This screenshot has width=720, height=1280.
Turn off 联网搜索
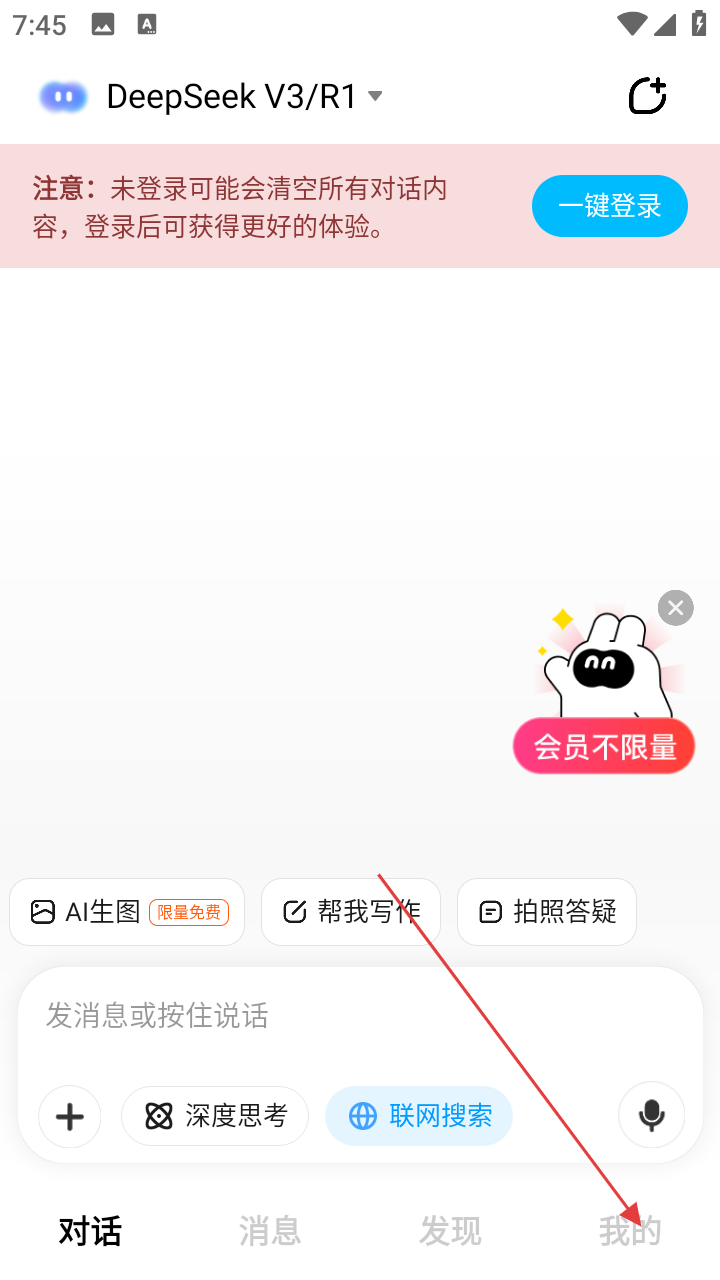pos(419,1116)
